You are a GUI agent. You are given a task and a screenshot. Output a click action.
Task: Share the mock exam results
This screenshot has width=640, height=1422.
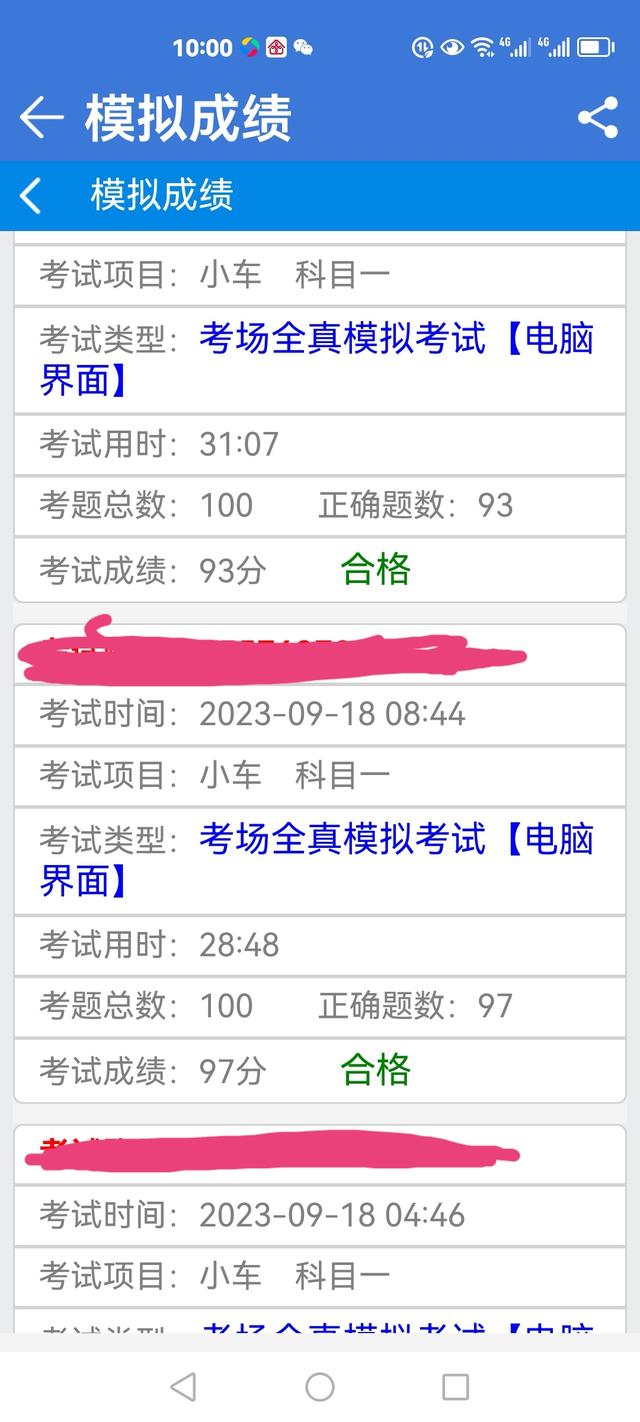pos(598,118)
